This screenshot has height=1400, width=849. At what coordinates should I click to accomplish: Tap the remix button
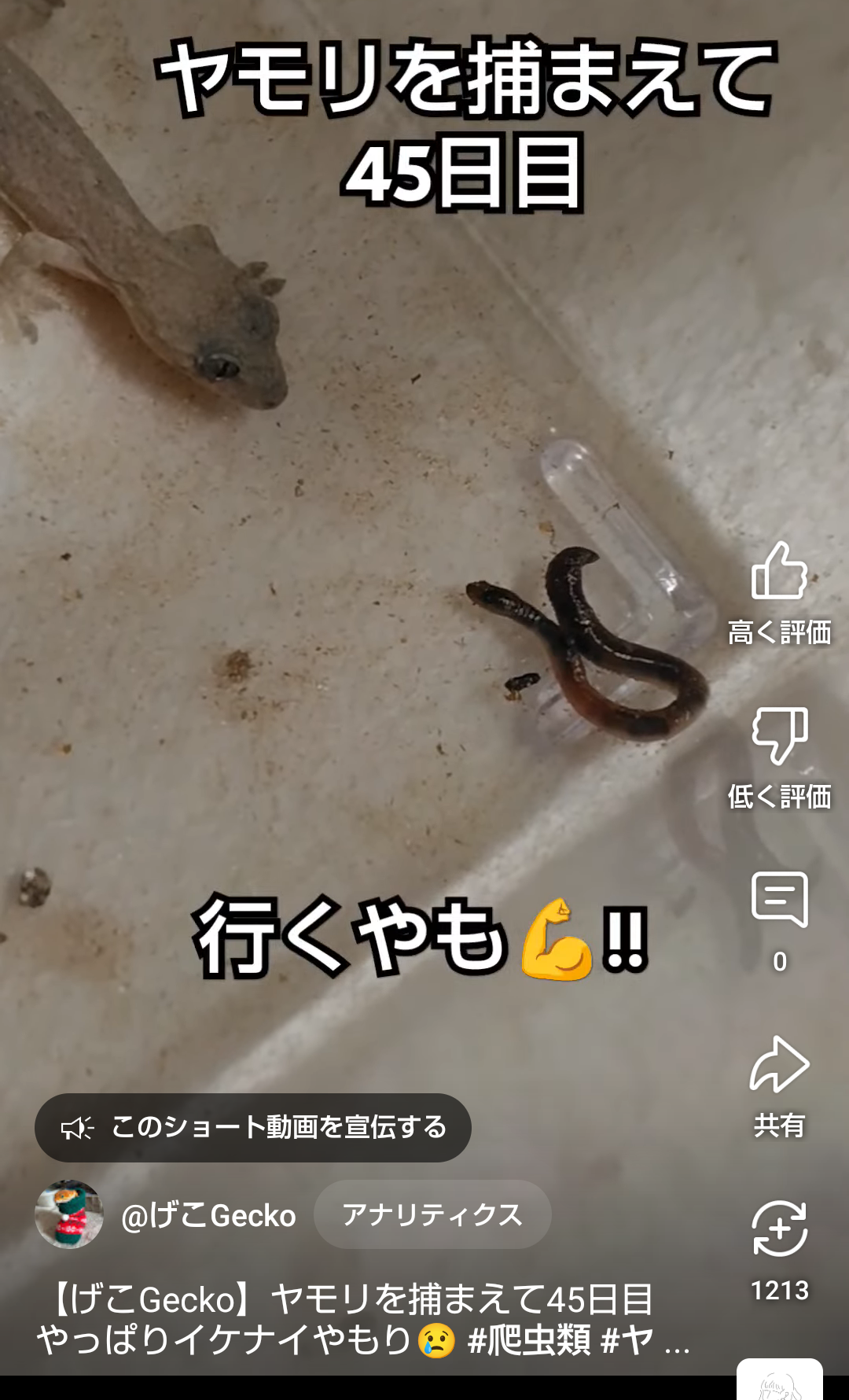pyautogui.click(x=779, y=1229)
